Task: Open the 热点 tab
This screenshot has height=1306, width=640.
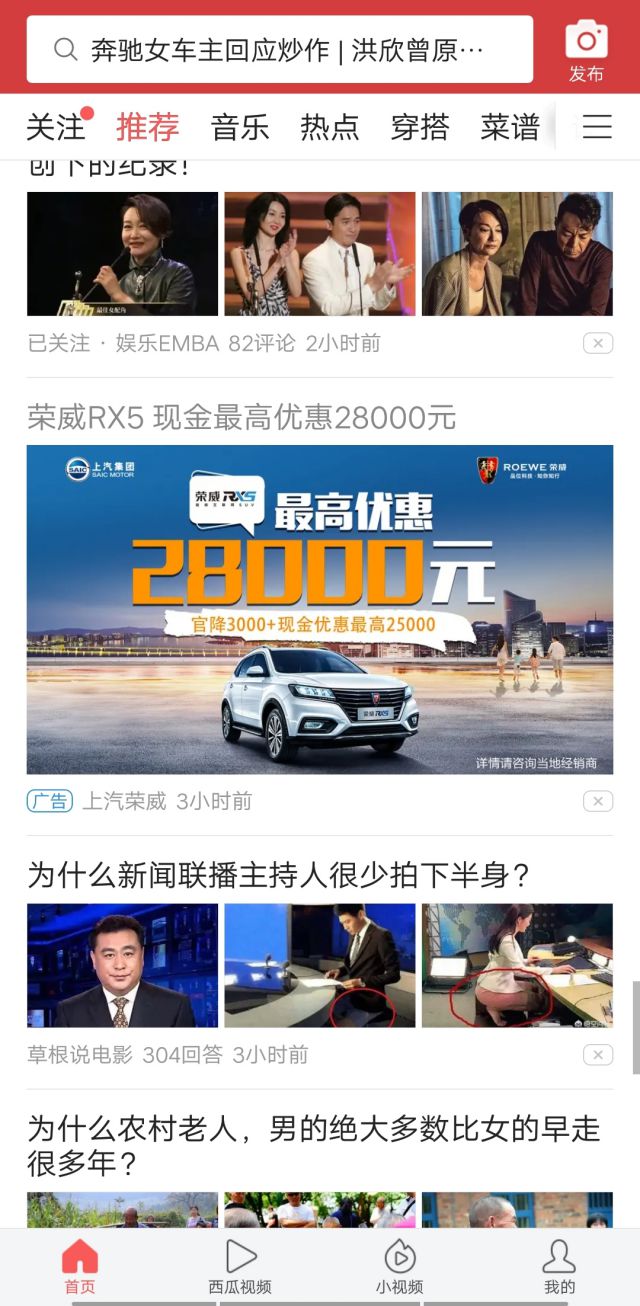Action: coord(330,127)
